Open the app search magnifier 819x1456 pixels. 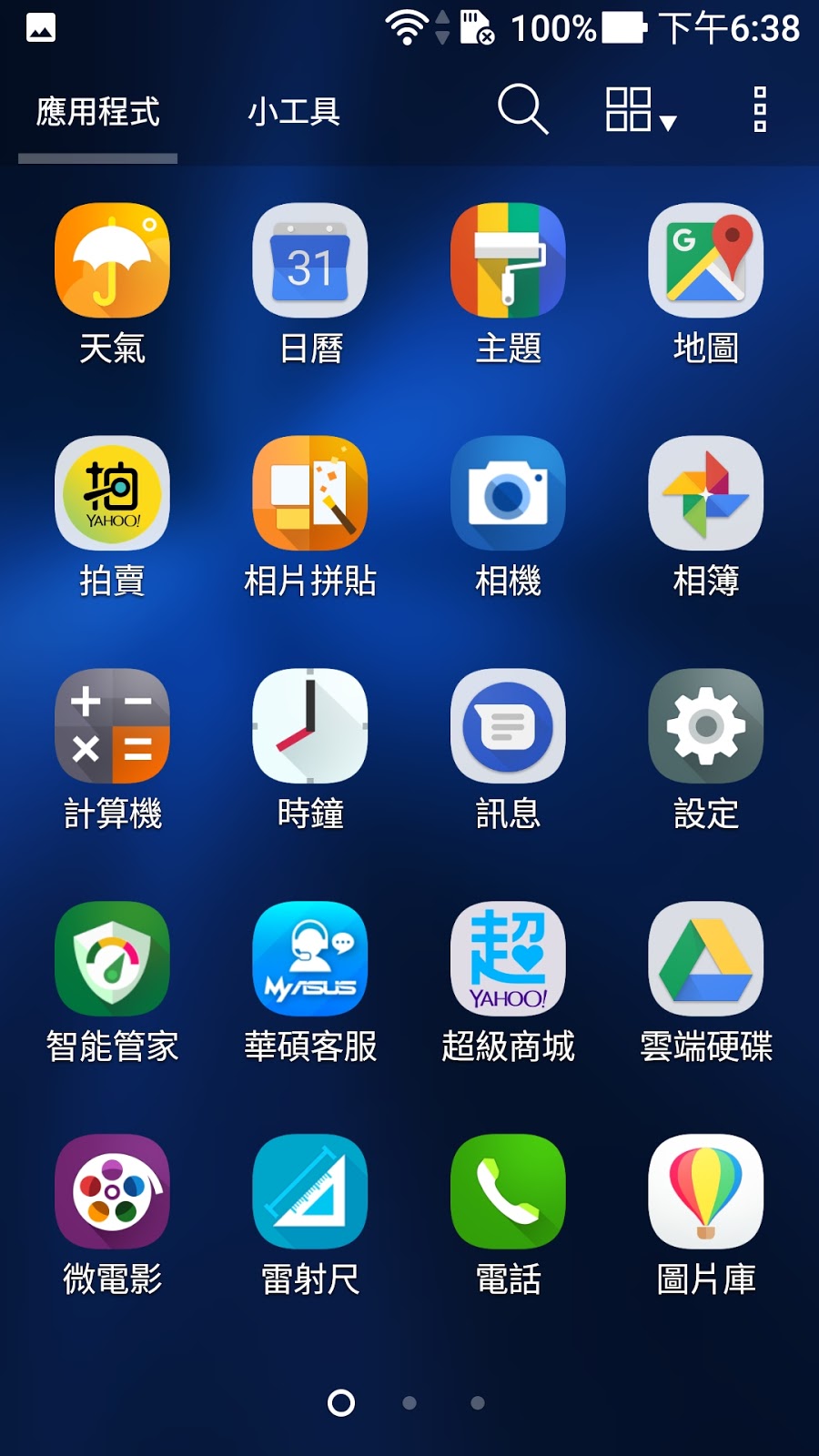(523, 109)
